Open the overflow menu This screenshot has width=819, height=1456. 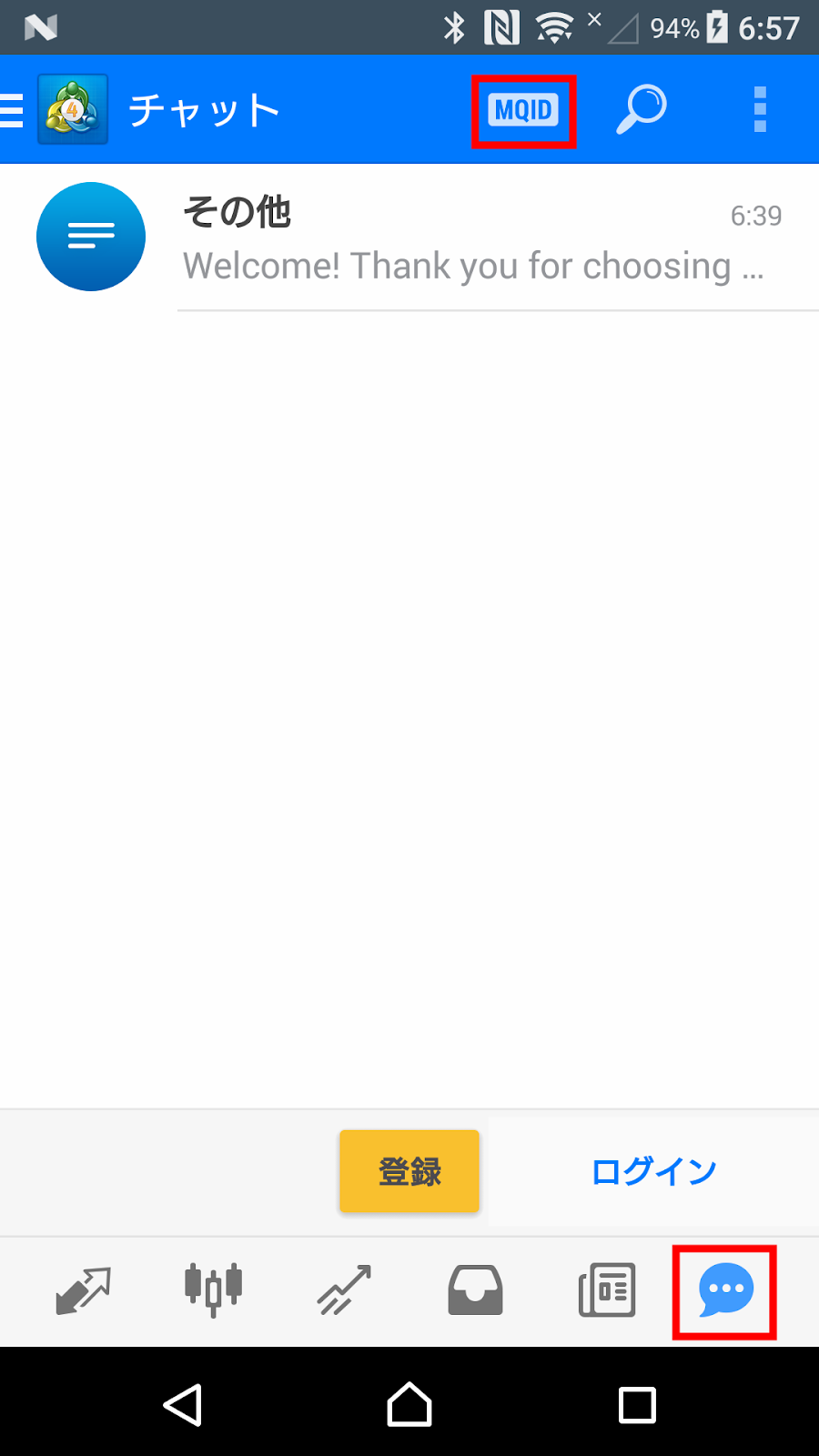[760, 110]
